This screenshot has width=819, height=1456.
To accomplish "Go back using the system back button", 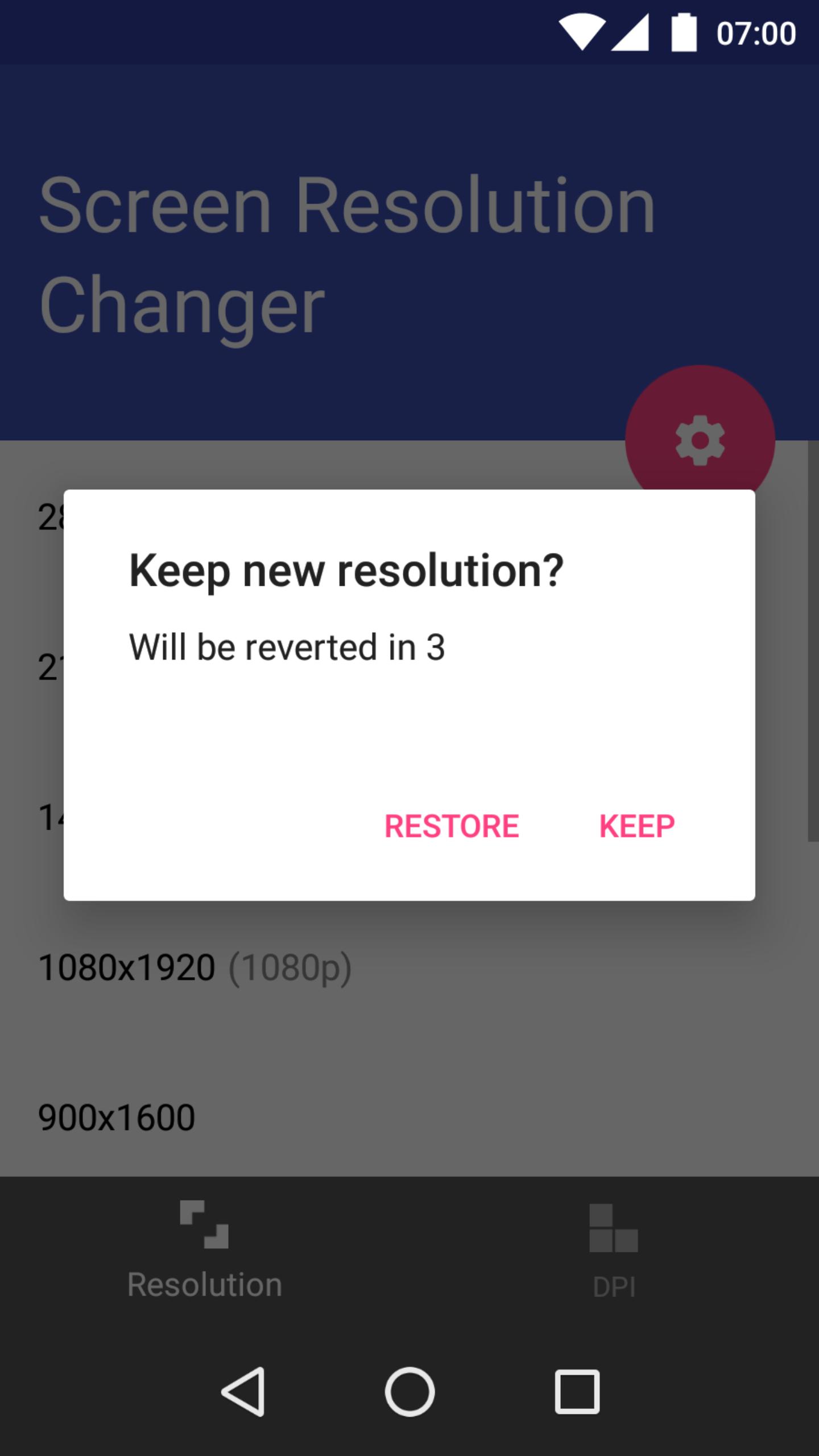I will (x=243, y=1391).
